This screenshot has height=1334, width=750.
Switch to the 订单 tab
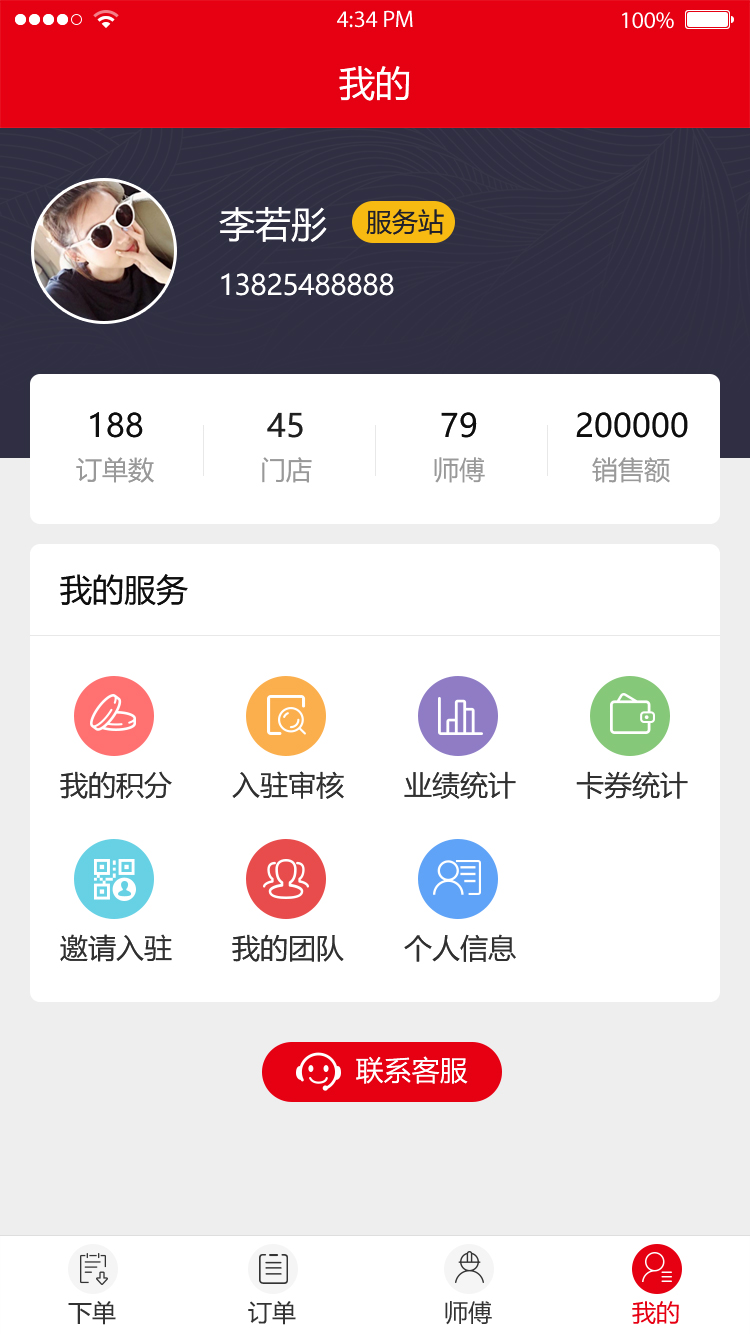tap(272, 1285)
